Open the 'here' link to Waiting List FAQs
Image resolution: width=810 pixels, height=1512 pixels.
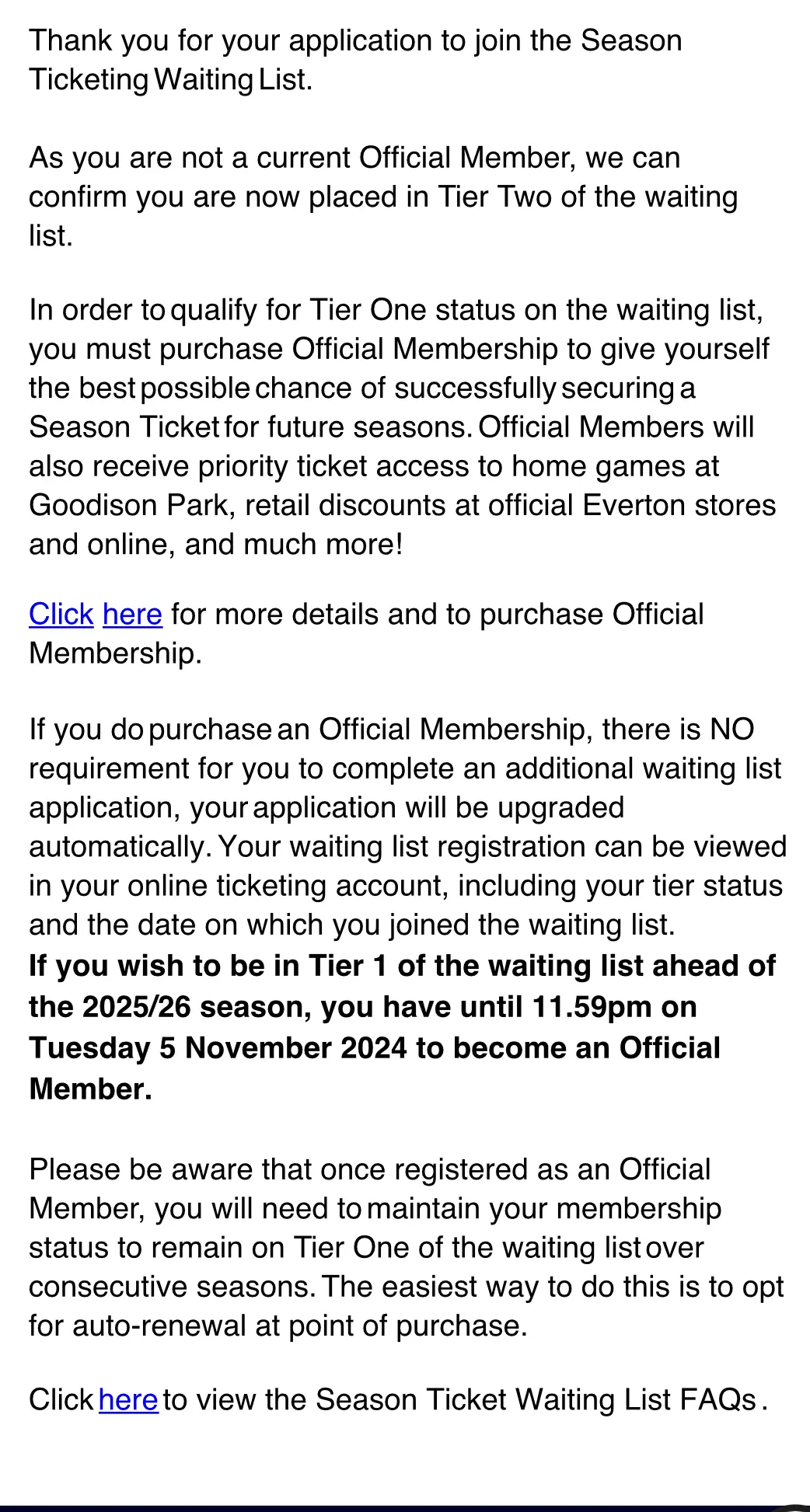click(x=128, y=1400)
